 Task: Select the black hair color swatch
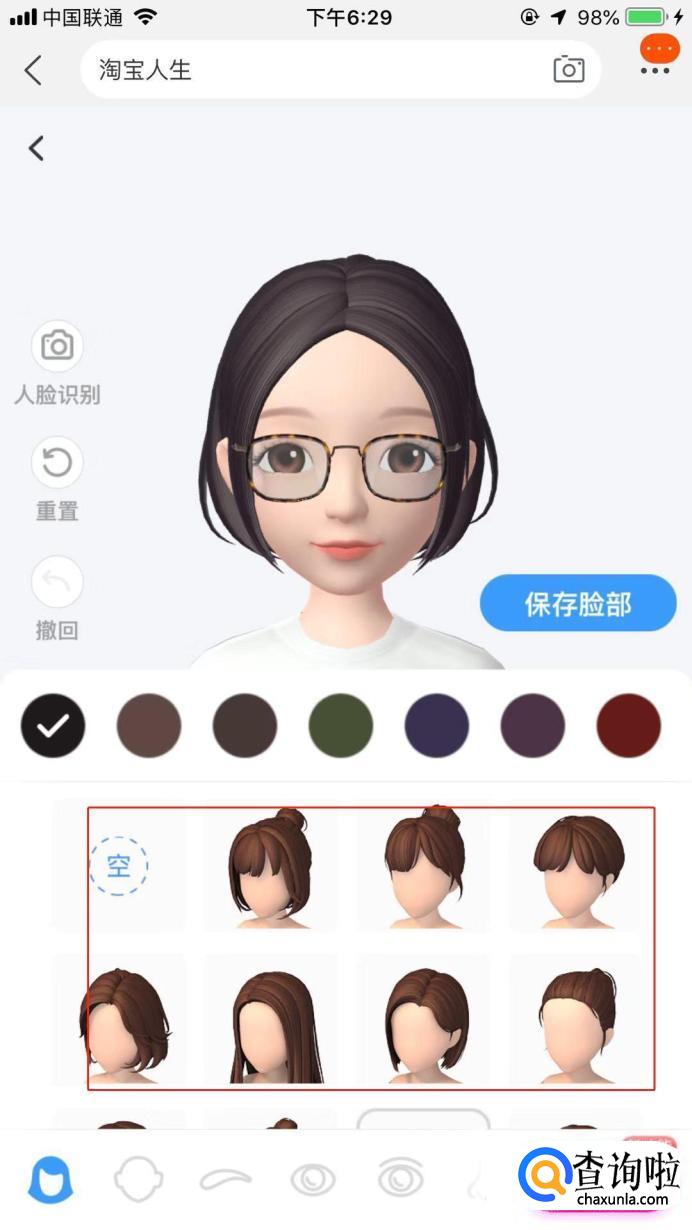coord(53,725)
